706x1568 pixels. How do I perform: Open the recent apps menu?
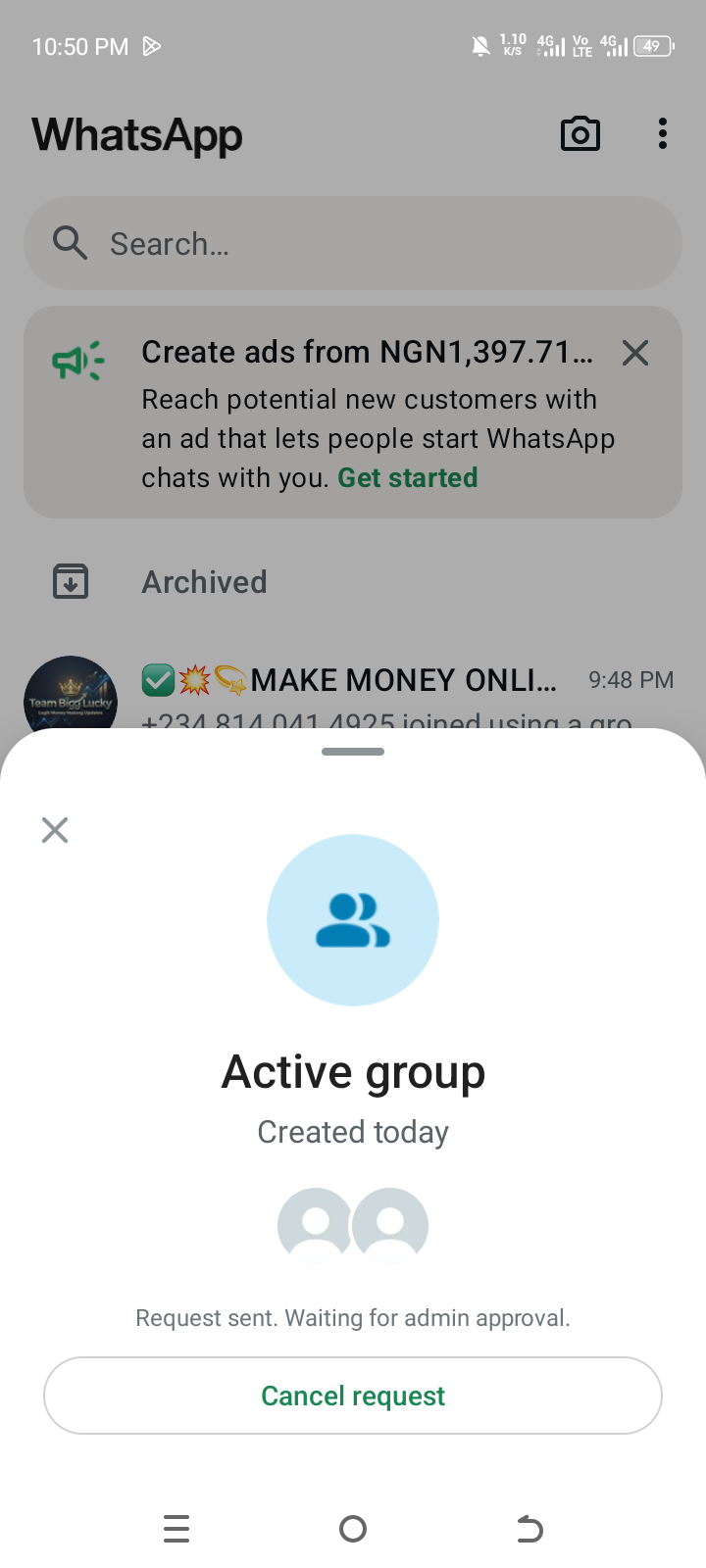176,1529
